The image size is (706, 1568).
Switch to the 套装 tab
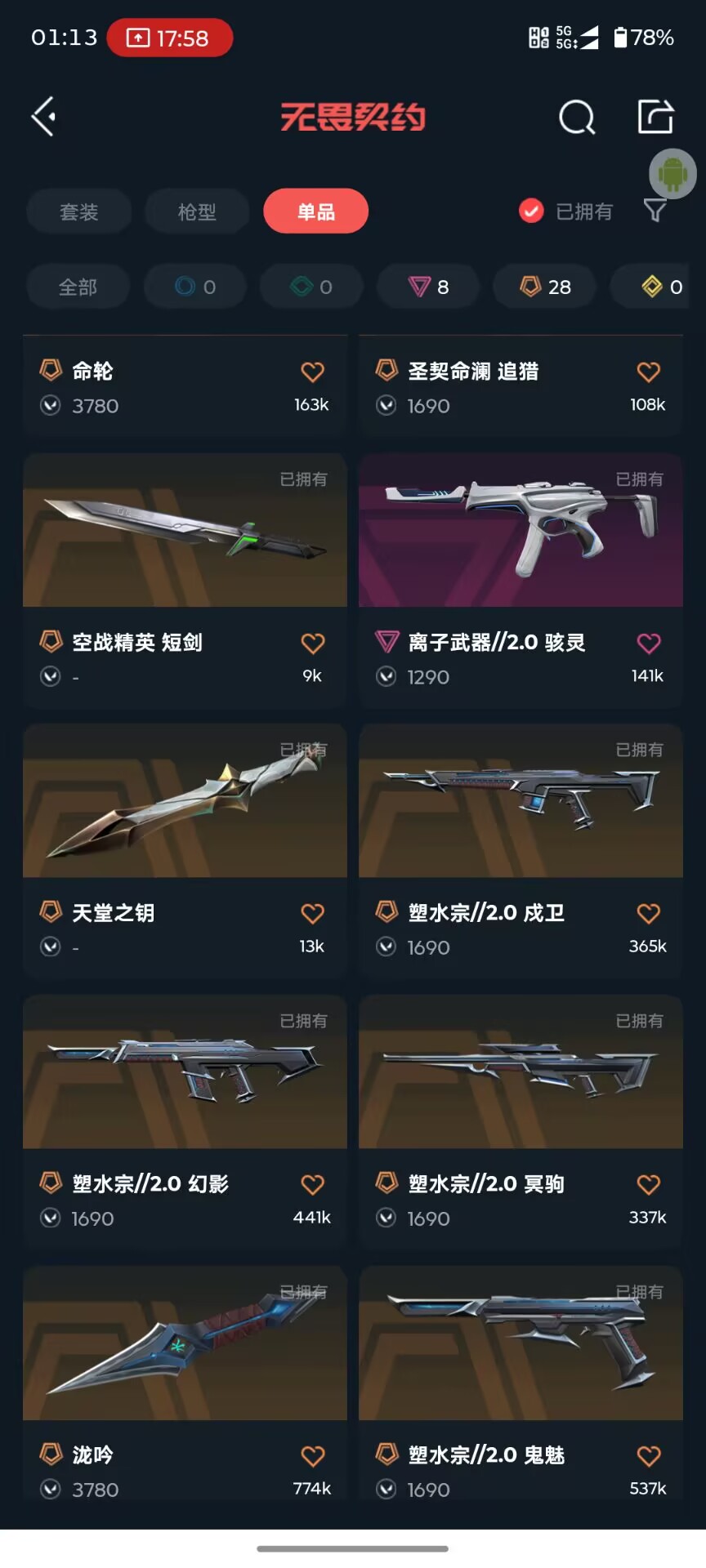tap(79, 212)
